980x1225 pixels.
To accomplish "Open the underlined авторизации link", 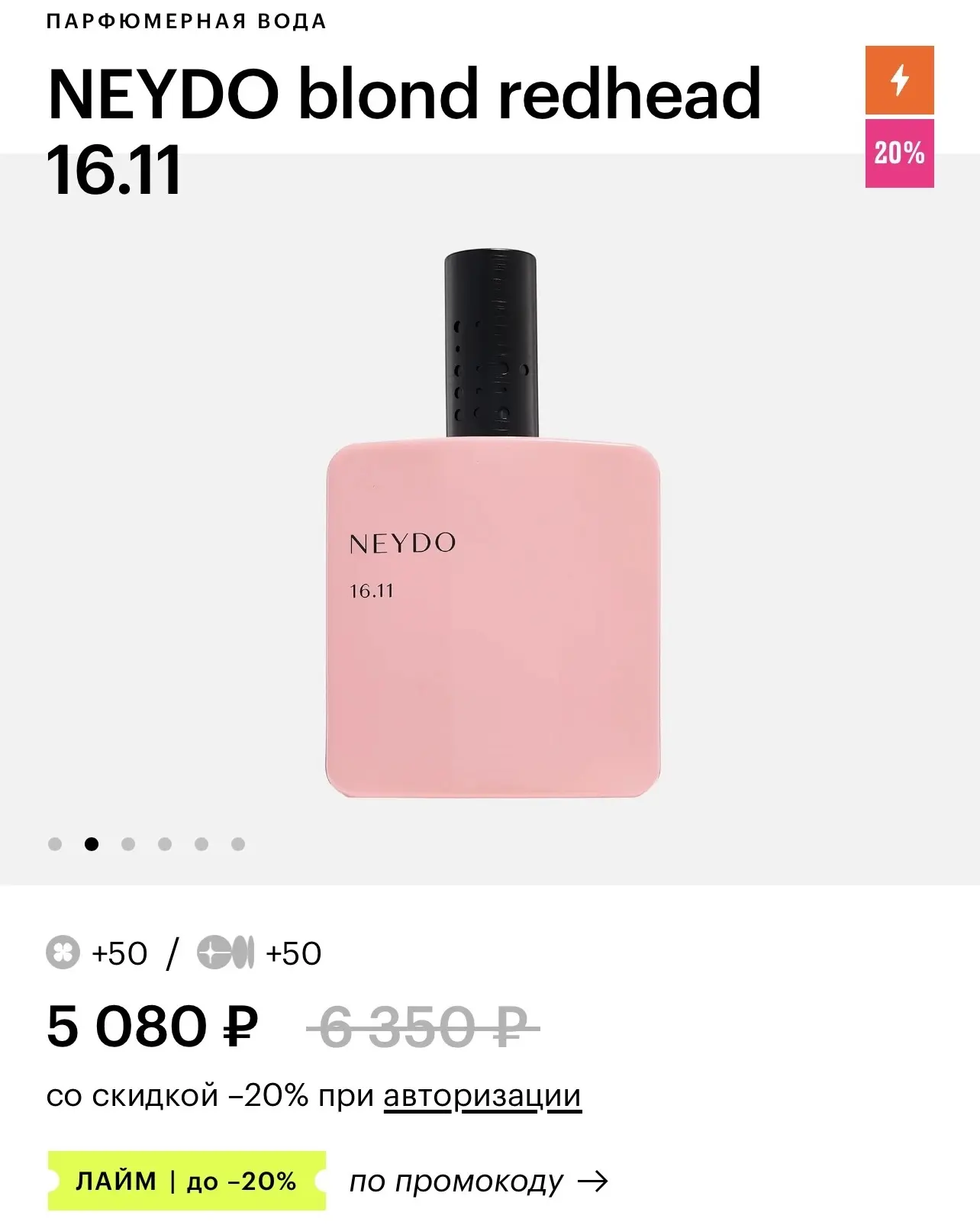I will pos(482,1096).
